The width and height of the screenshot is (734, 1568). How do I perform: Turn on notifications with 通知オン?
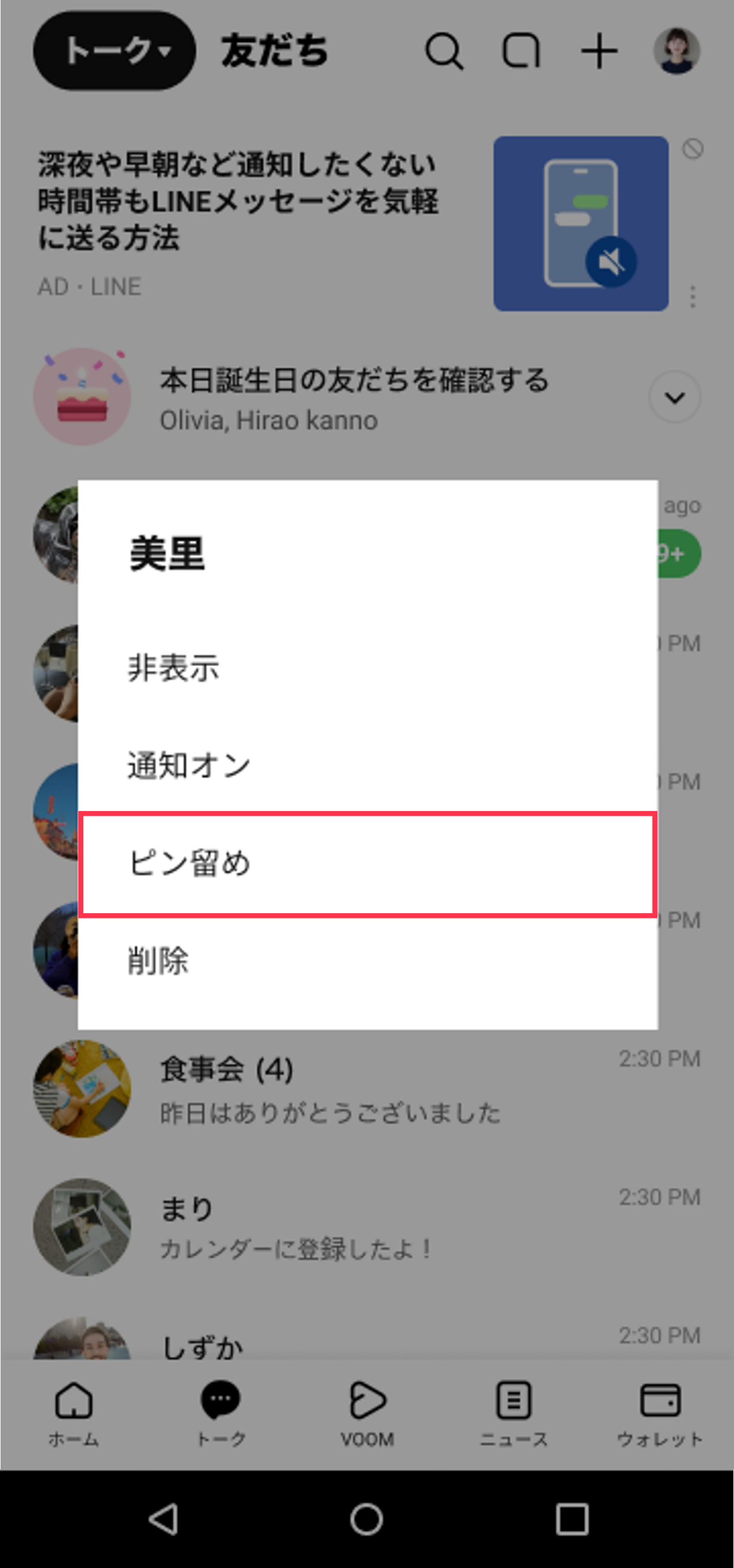click(x=367, y=765)
